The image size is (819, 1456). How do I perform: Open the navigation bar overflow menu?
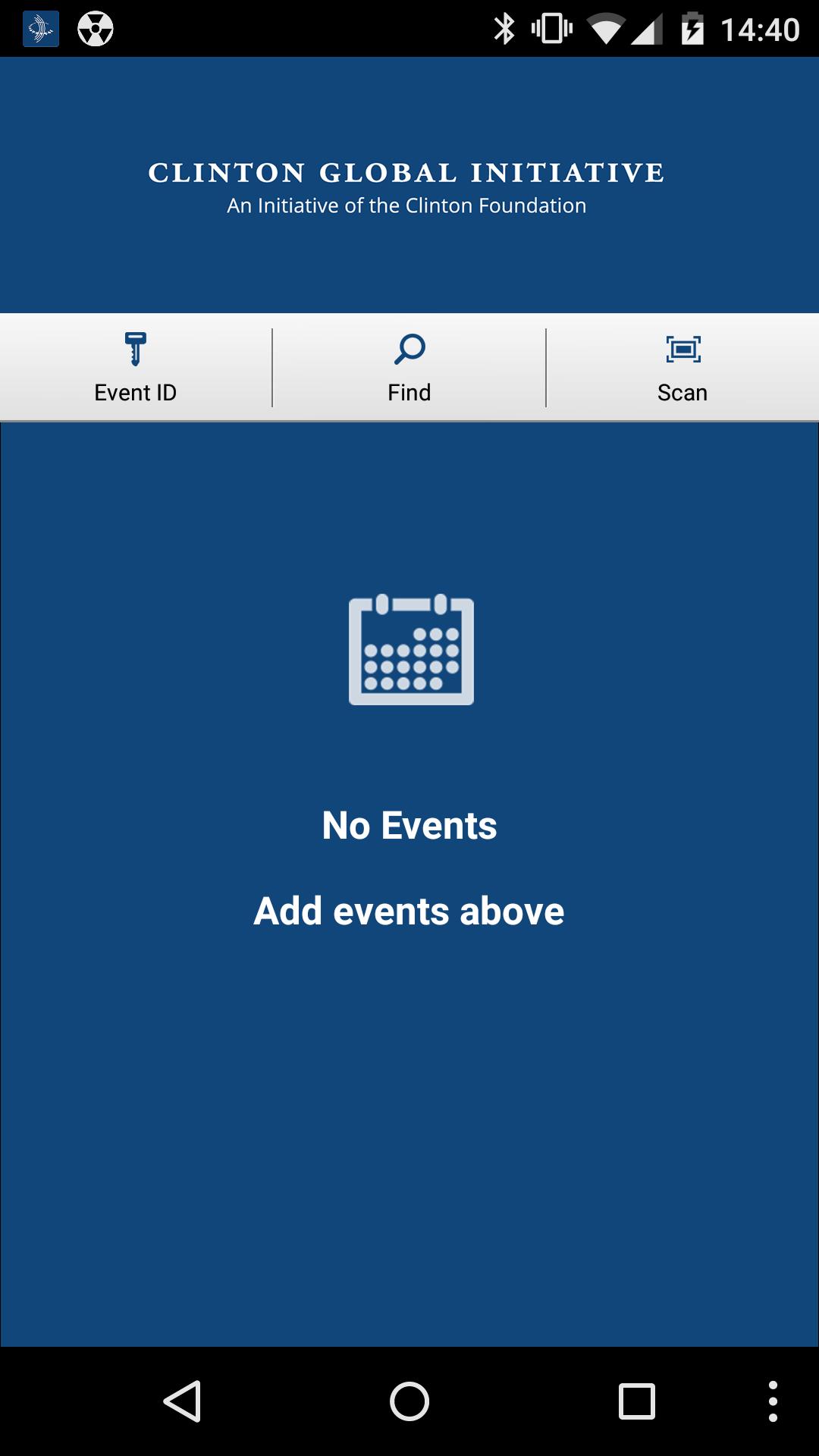pyautogui.click(x=773, y=1401)
